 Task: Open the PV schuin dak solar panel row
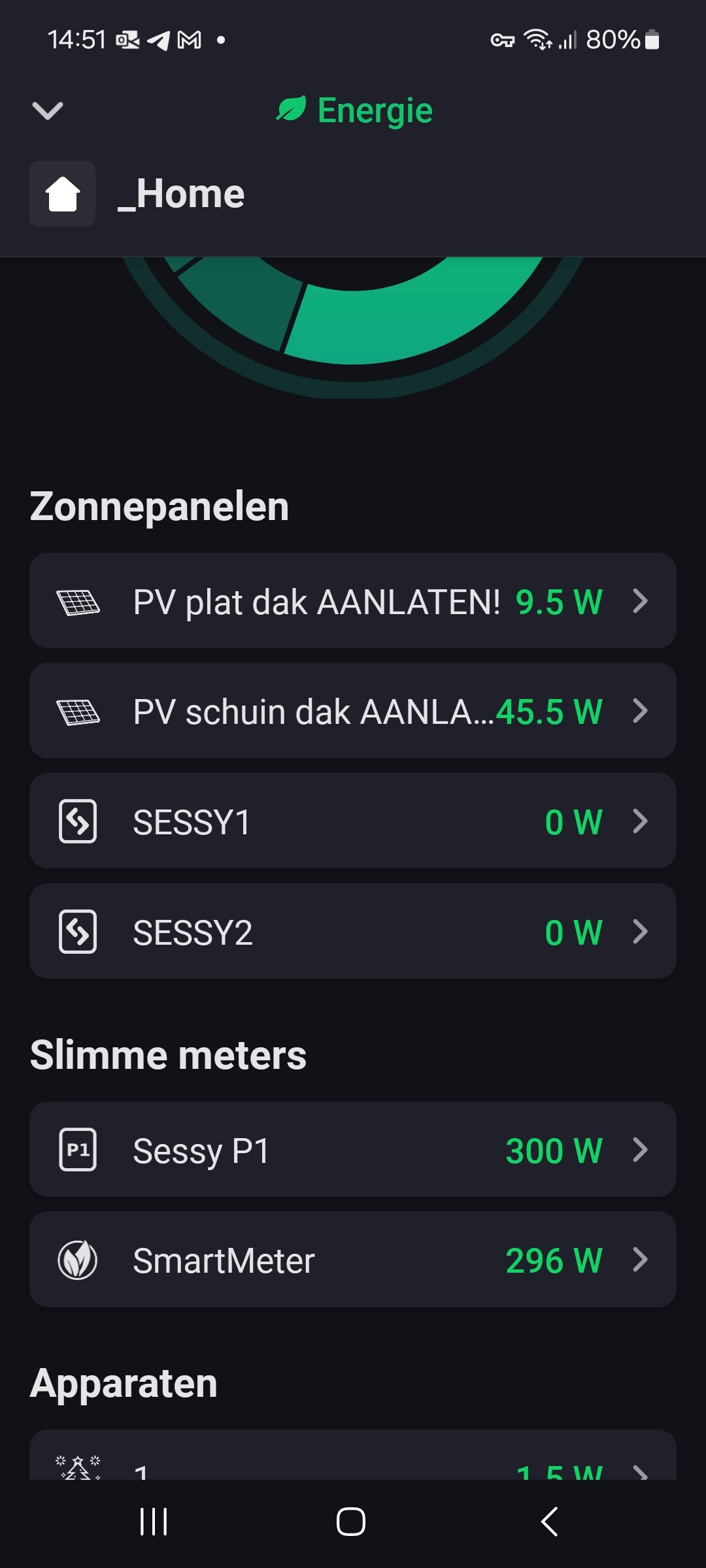click(x=353, y=711)
